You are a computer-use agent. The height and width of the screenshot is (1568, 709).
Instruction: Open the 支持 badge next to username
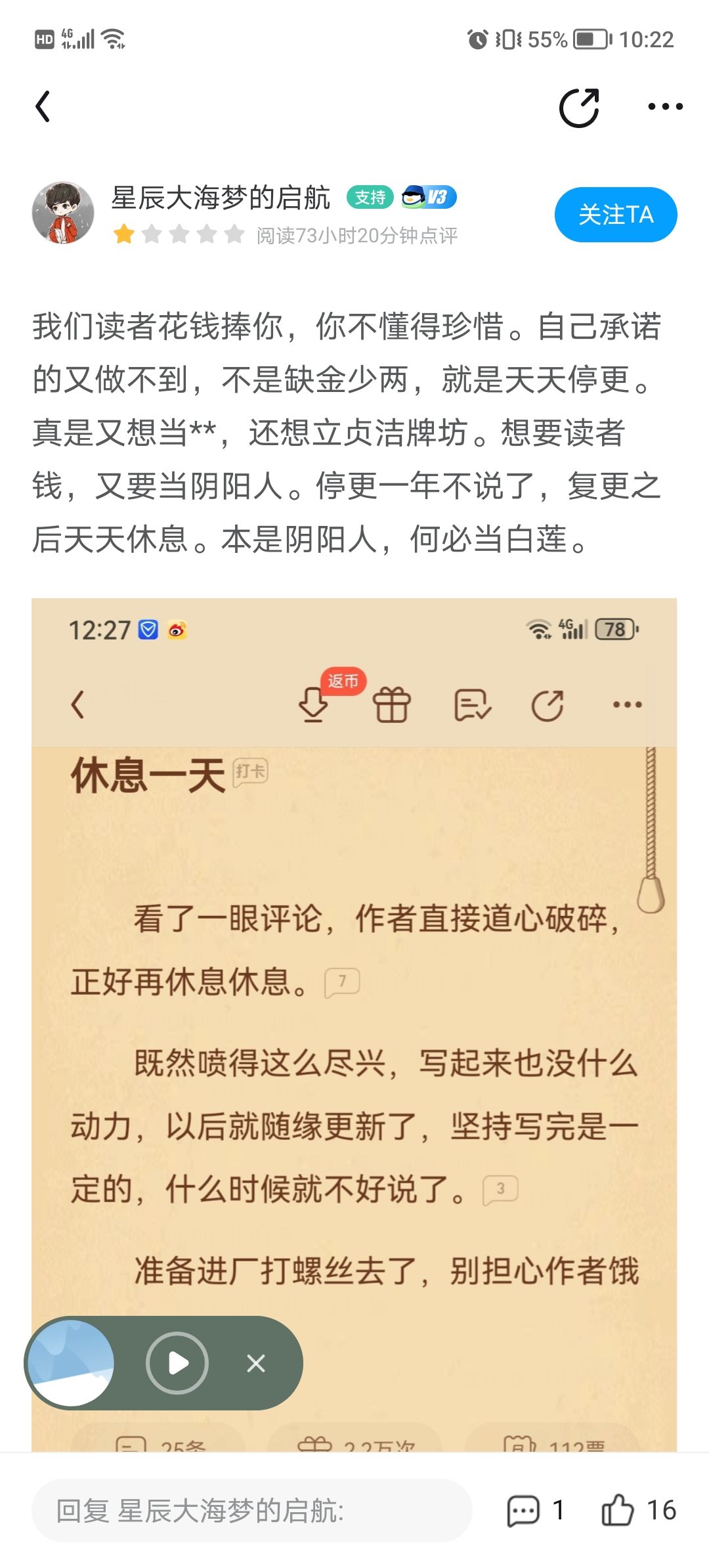pos(370,197)
